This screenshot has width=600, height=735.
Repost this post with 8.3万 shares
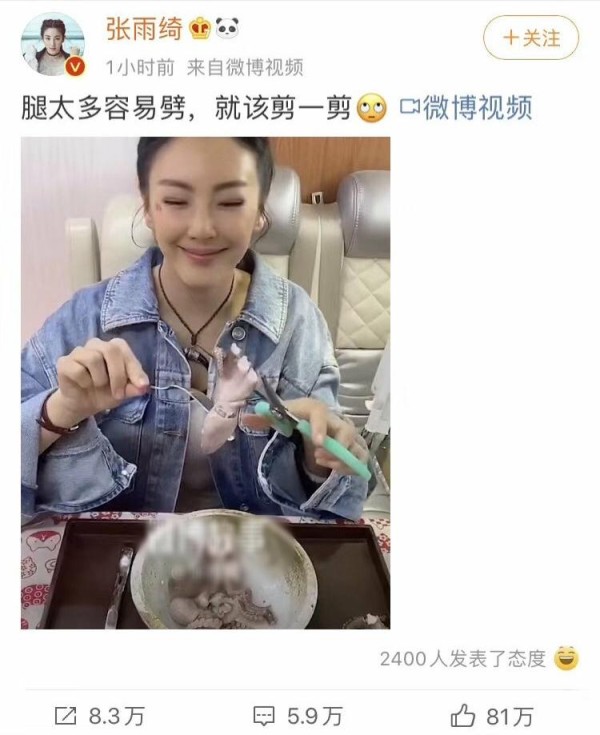coord(100,715)
